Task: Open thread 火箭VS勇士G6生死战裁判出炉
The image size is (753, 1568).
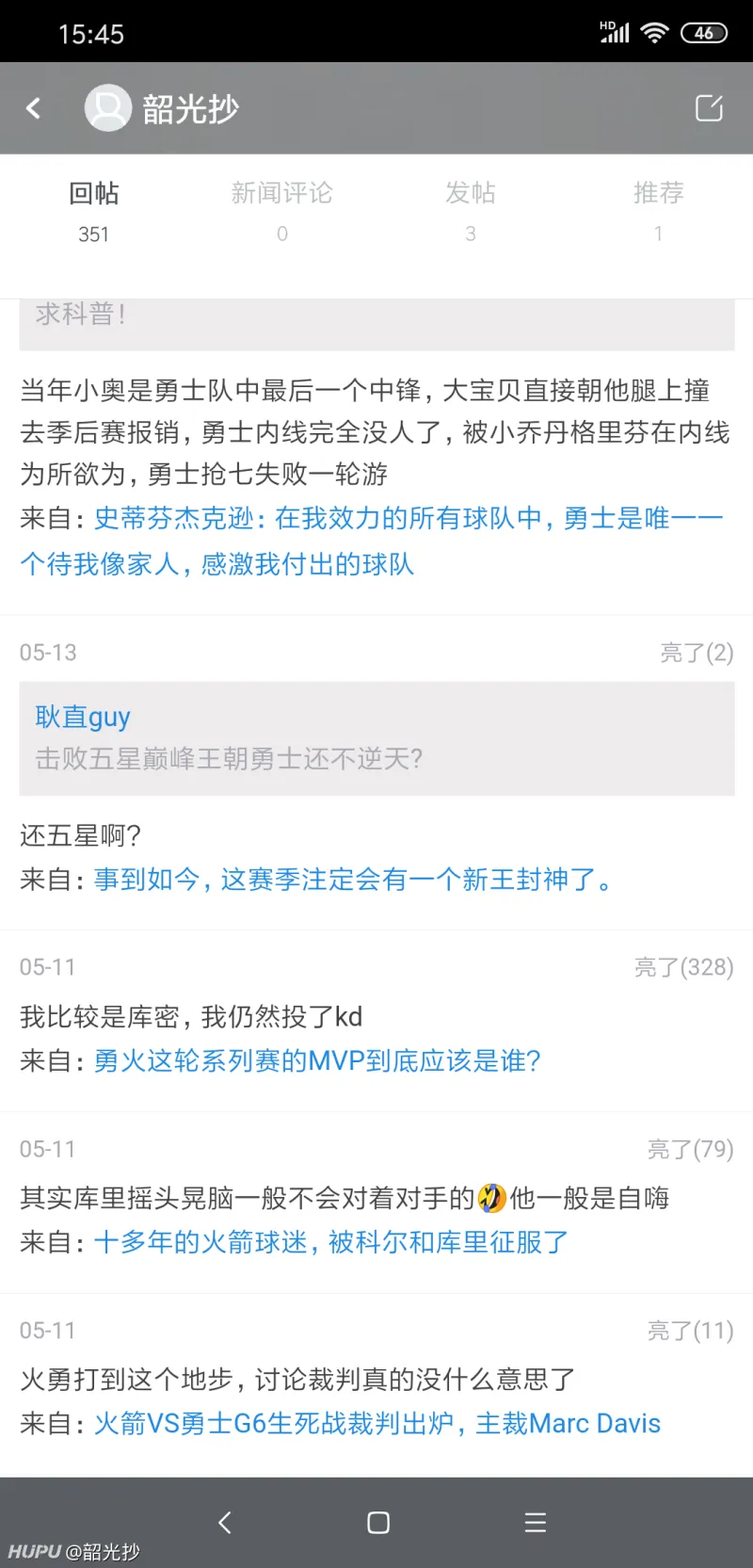Action: point(377,1423)
